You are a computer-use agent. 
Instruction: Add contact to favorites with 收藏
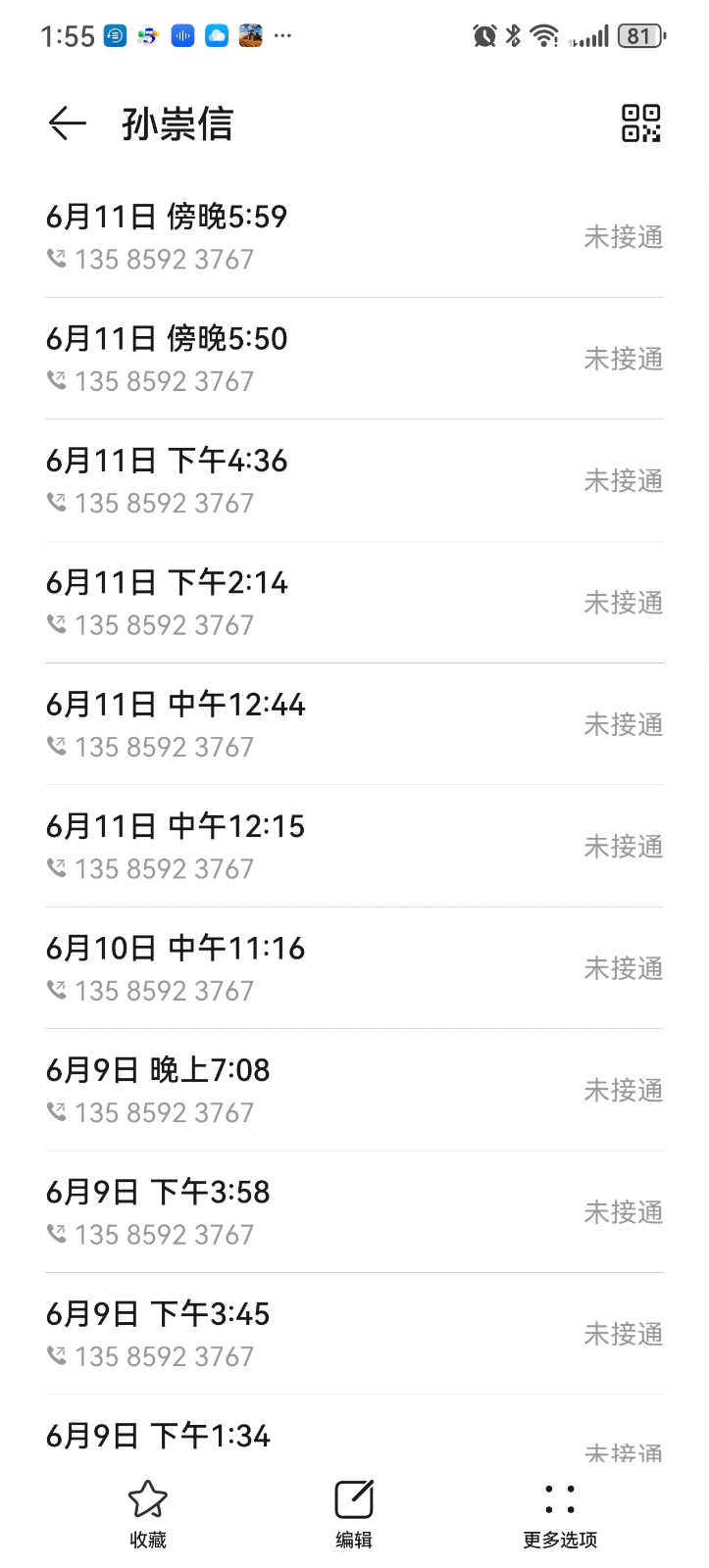(x=148, y=1512)
